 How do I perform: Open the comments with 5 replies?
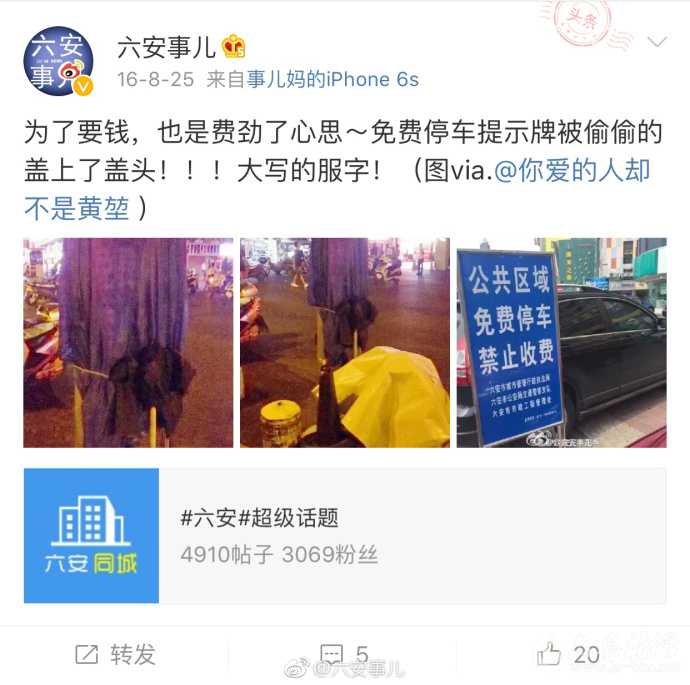tap(345, 655)
